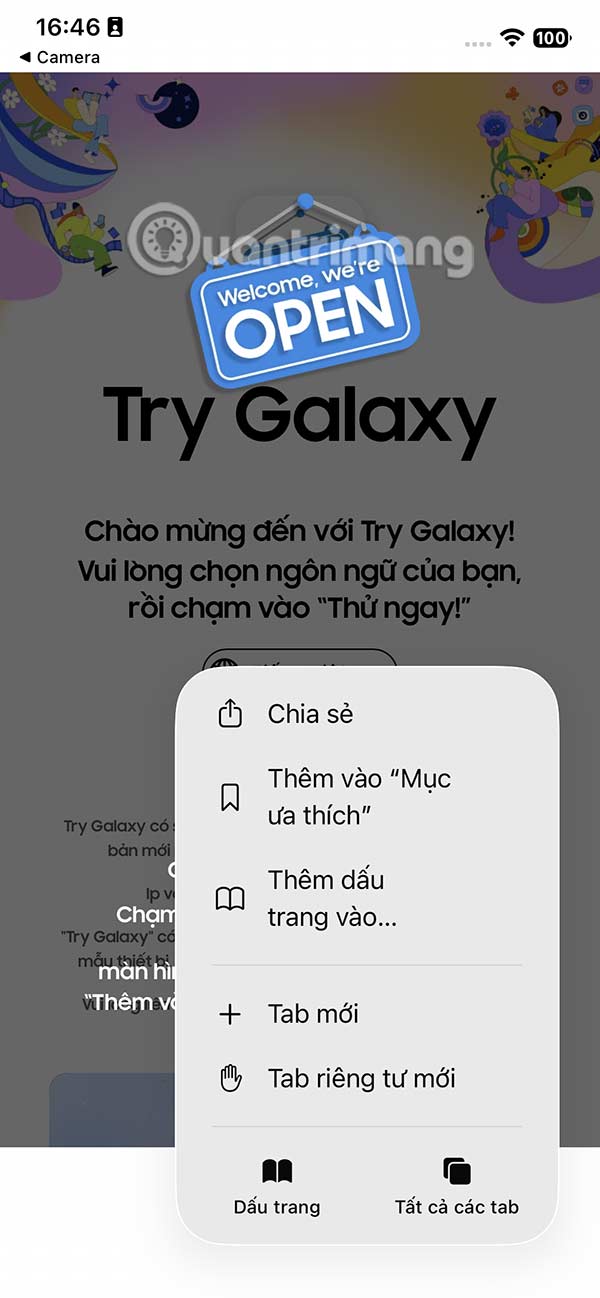View Tất cả các tab
This screenshot has height=1298, width=600.
(457, 1187)
